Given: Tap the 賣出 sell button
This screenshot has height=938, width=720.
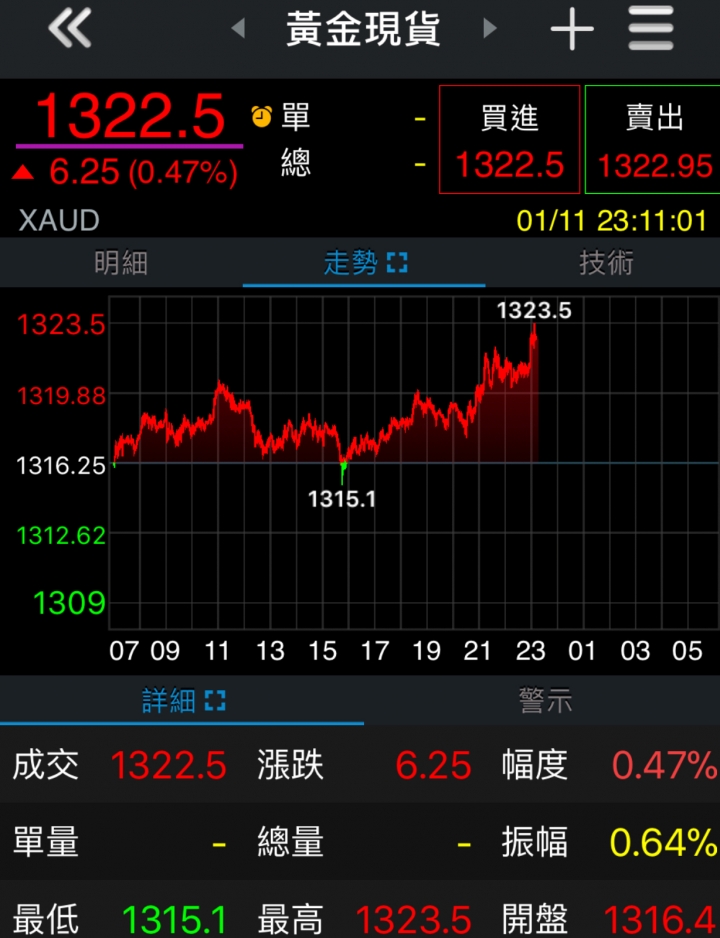Looking at the screenshot, I should point(654,139).
